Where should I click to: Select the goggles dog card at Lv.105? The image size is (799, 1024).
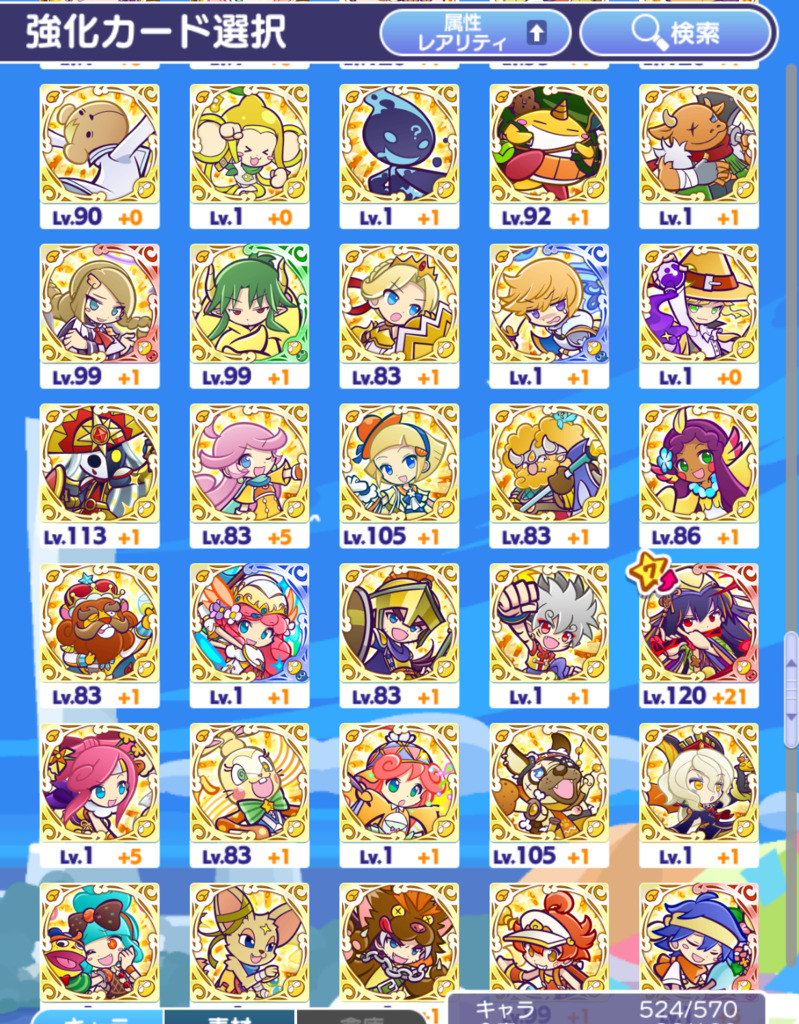(x=549, y=785)
